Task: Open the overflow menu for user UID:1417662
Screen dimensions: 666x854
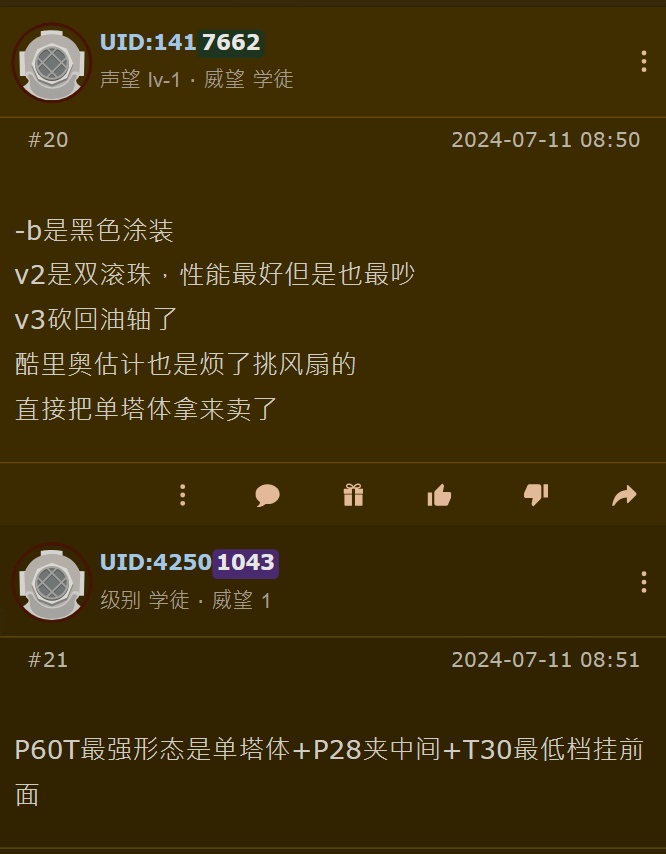Action: (x=643, y=62)
